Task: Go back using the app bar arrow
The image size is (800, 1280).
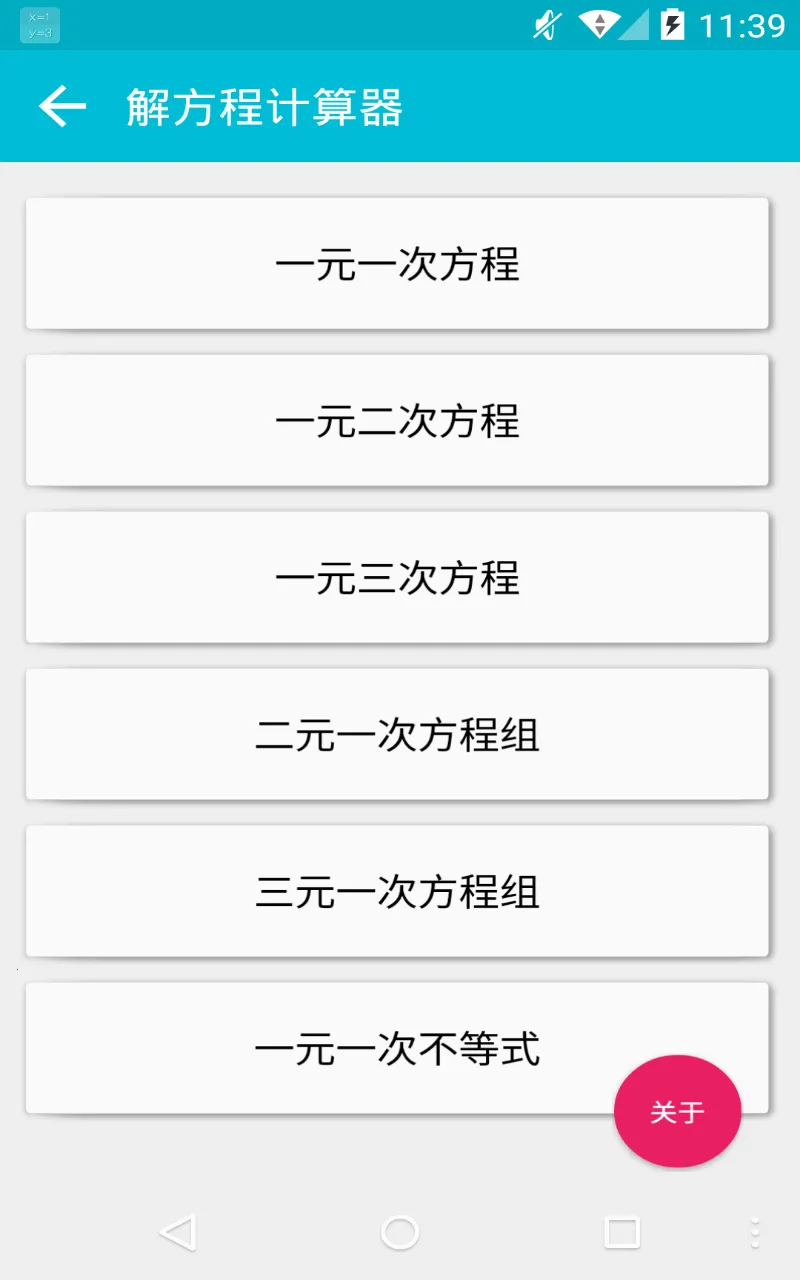Action: click(x=62, y=106)
